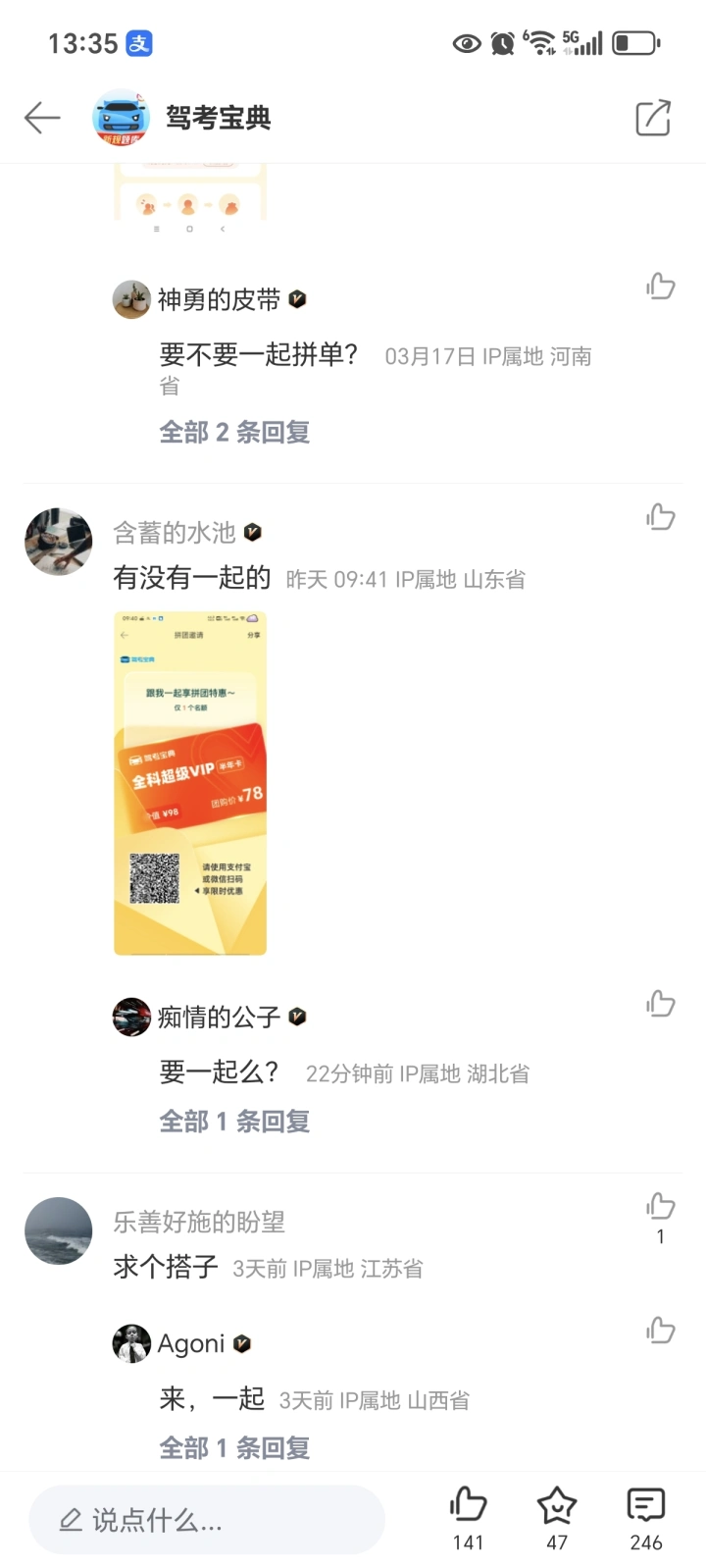Like the post with 141 likes
706x1568 pixels.
click(468, 1517)
